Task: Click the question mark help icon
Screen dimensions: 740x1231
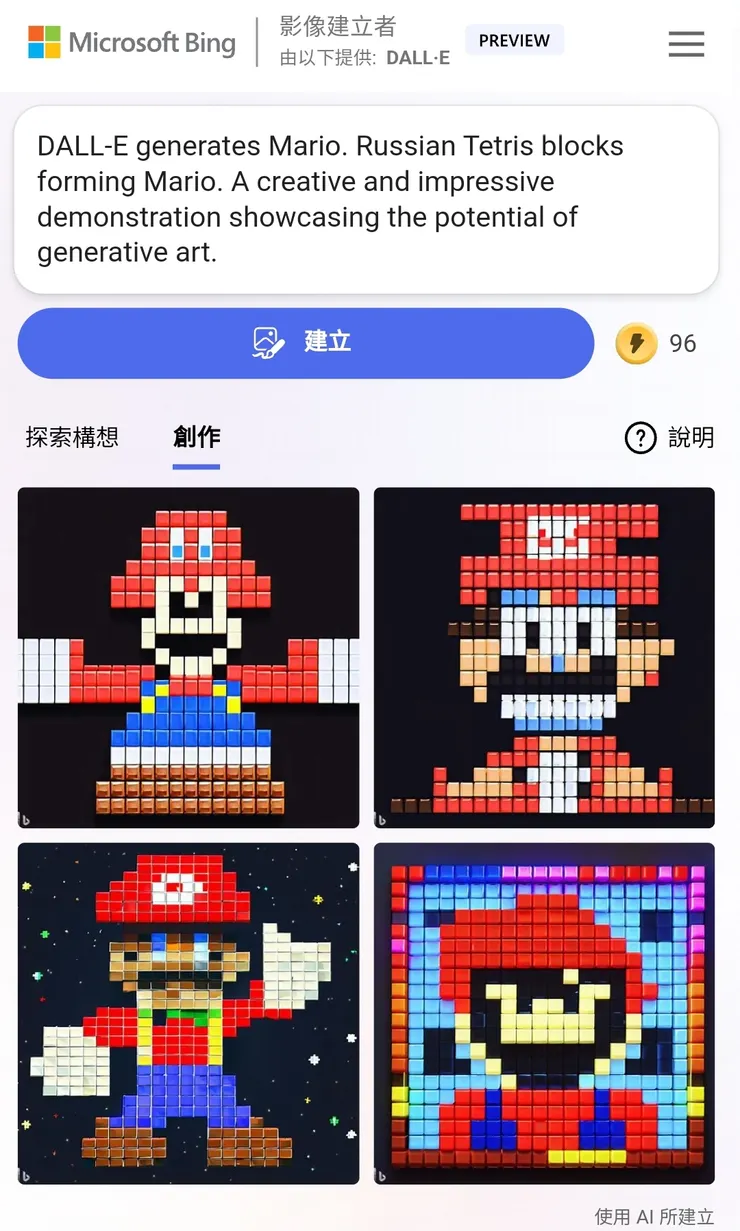Action: [641, 438]
